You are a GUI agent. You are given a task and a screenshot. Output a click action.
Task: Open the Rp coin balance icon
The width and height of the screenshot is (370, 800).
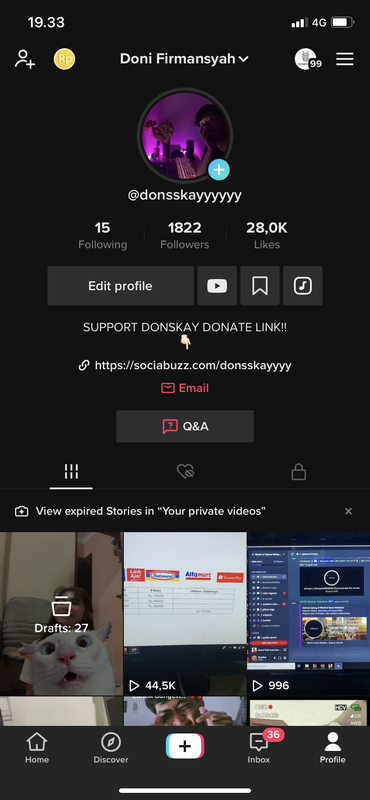[64, 59]
